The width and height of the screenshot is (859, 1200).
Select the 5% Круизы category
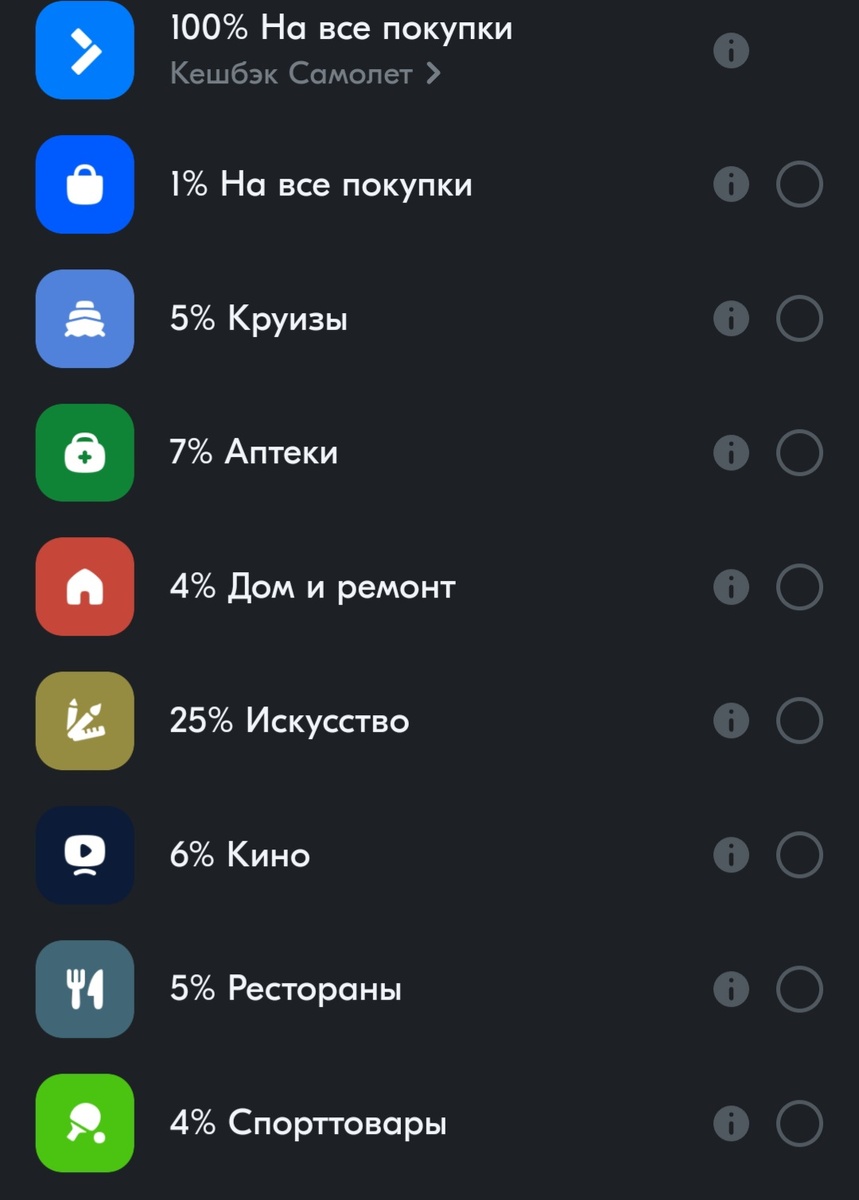click(799, 318)
